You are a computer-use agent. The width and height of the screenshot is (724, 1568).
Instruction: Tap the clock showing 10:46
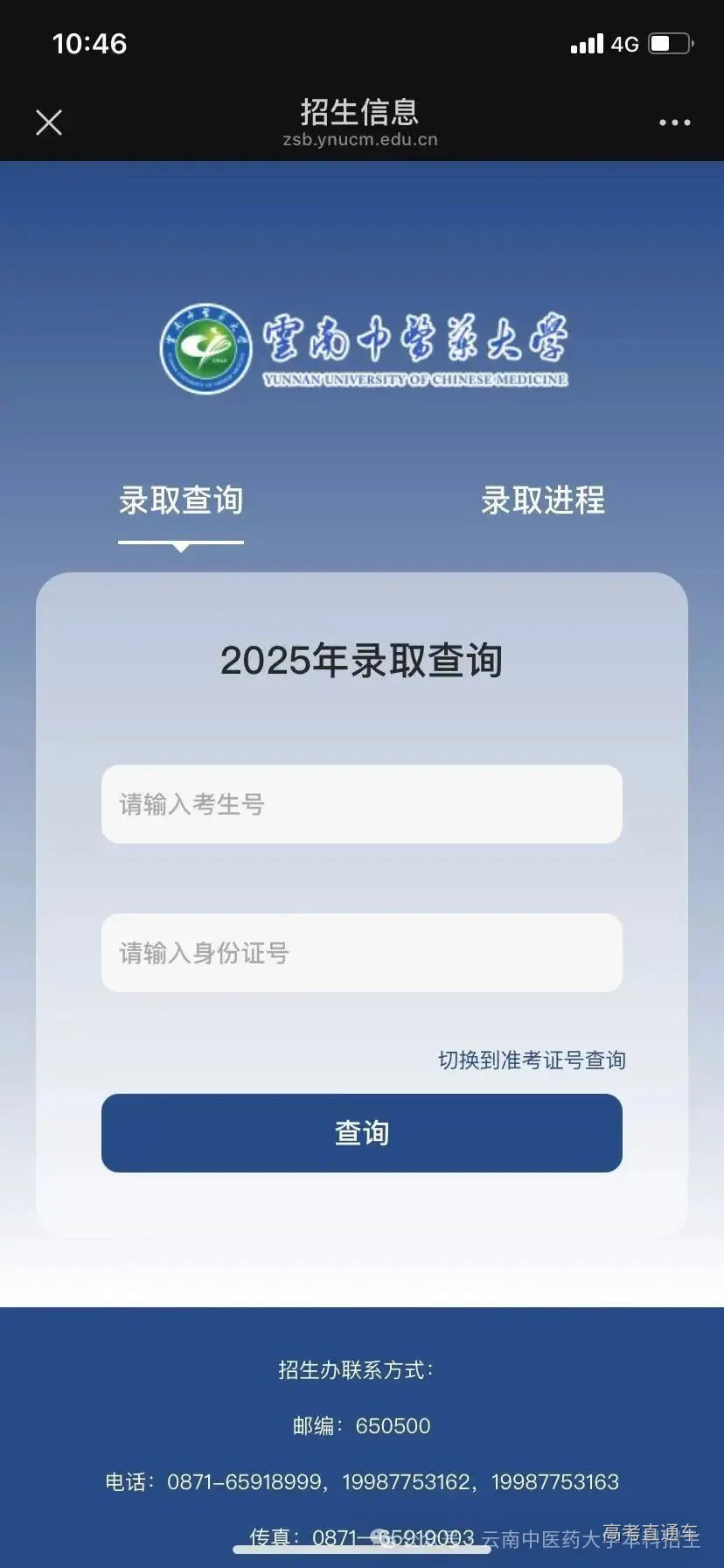(x=91, y=43)
